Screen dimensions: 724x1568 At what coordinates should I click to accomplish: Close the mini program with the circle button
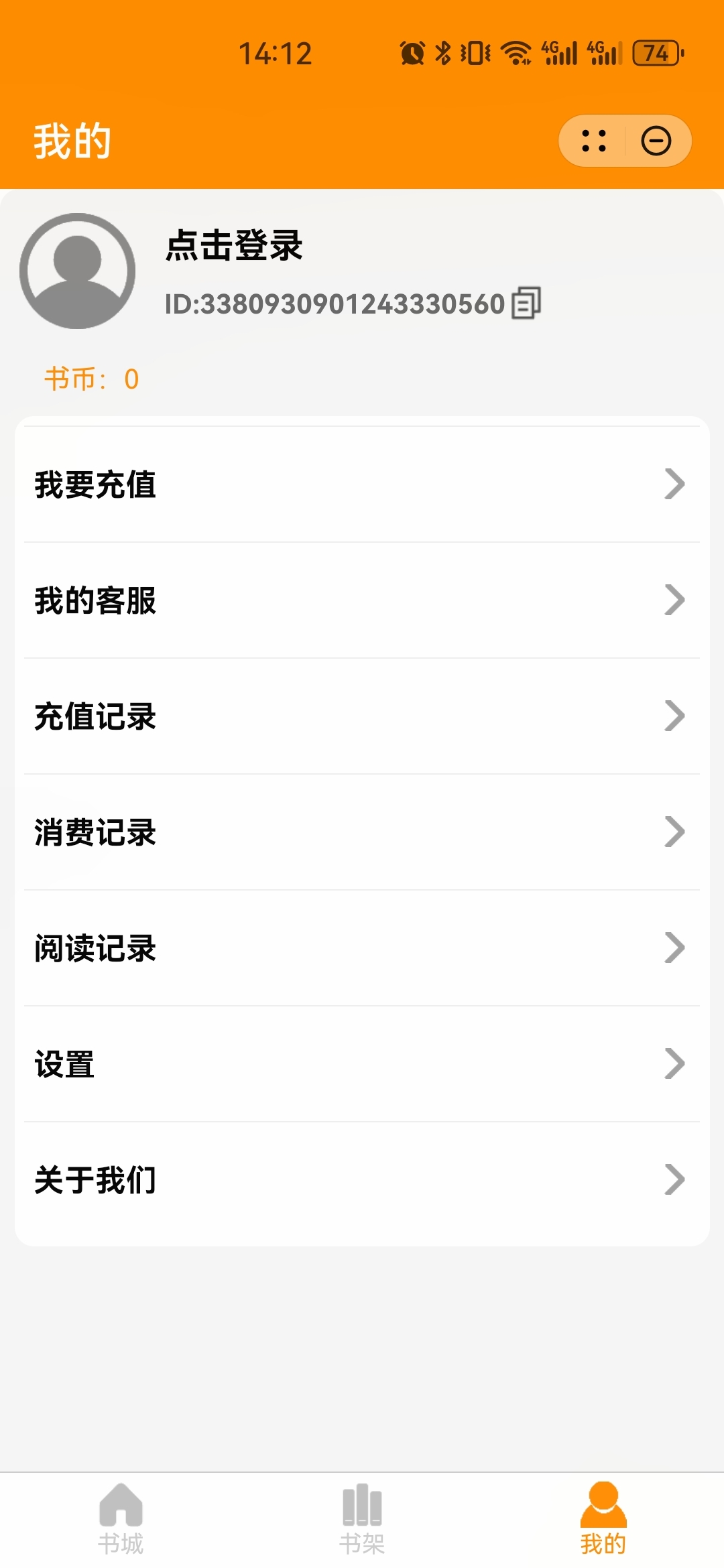(x=656, y=141)
